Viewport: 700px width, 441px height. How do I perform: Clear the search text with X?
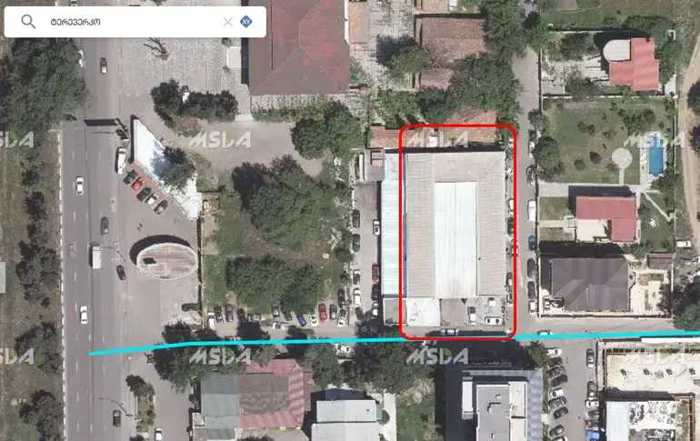(x=228, y=21)
